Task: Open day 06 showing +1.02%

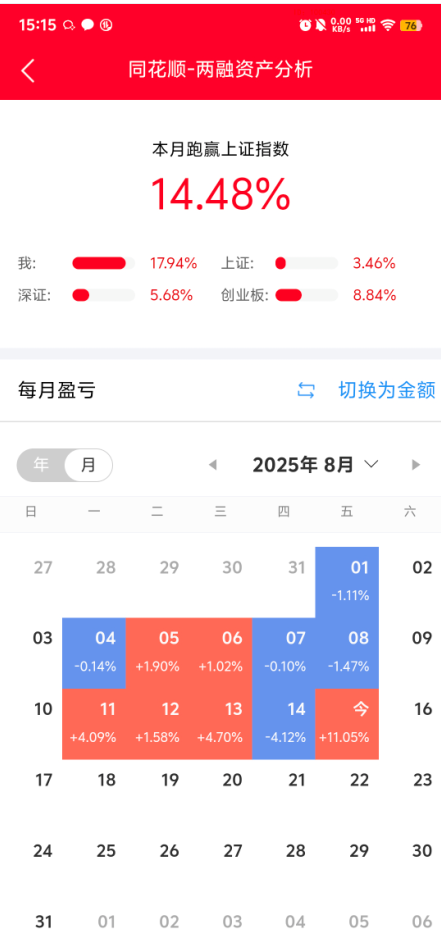Action: 220,653
